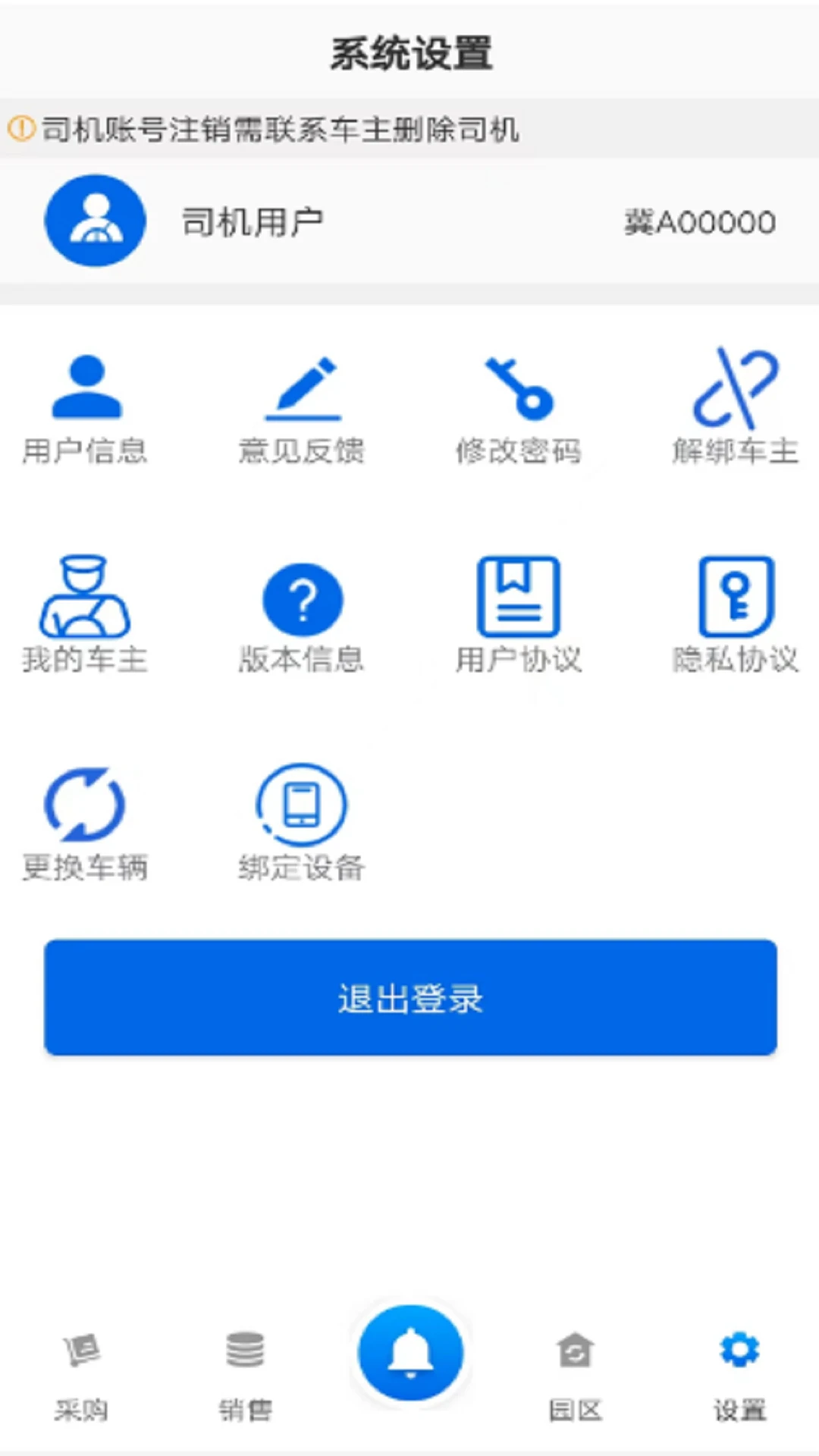
Task: Tap the notice about driver account cancellation
Action: pyautogui.click(x=265, y=129)
